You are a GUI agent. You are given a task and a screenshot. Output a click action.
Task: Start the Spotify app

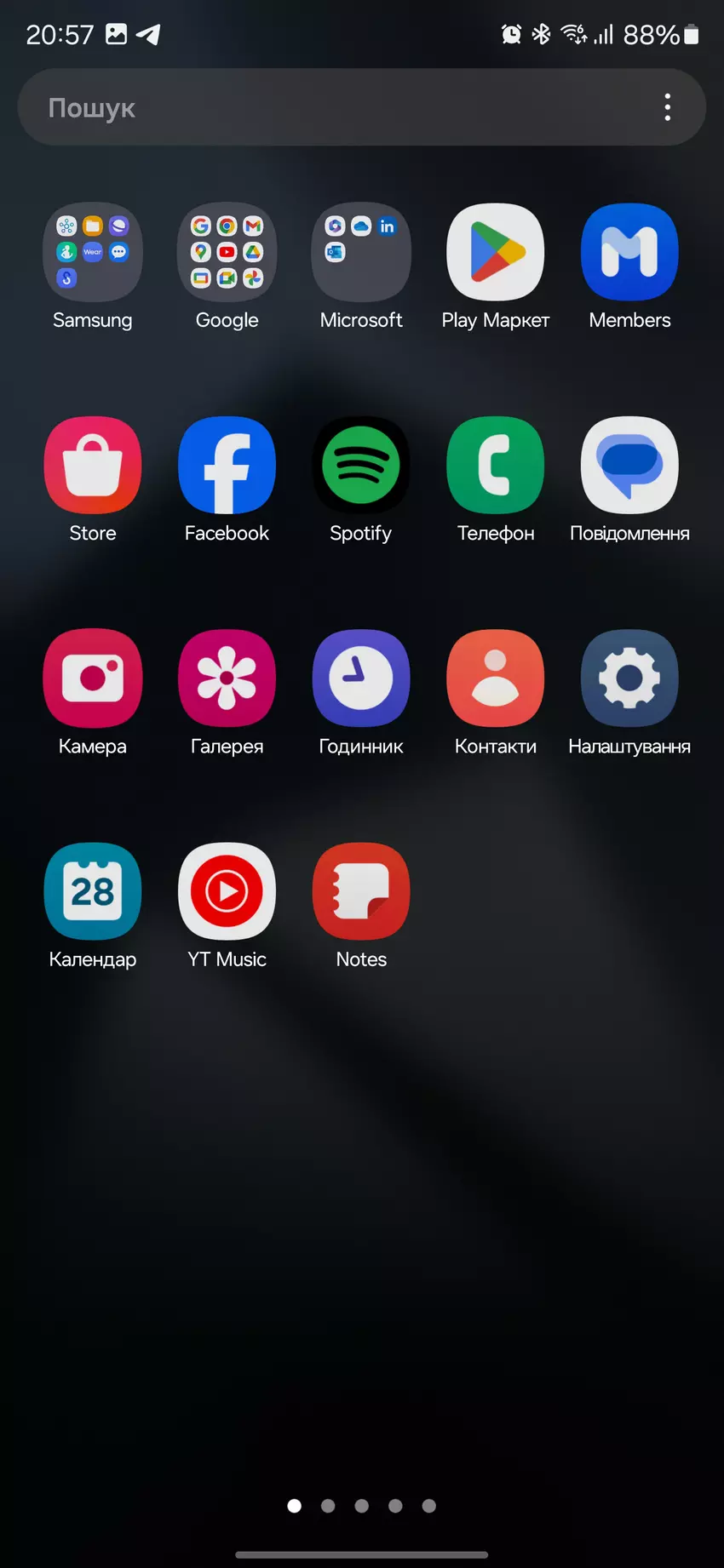(361, 466)
